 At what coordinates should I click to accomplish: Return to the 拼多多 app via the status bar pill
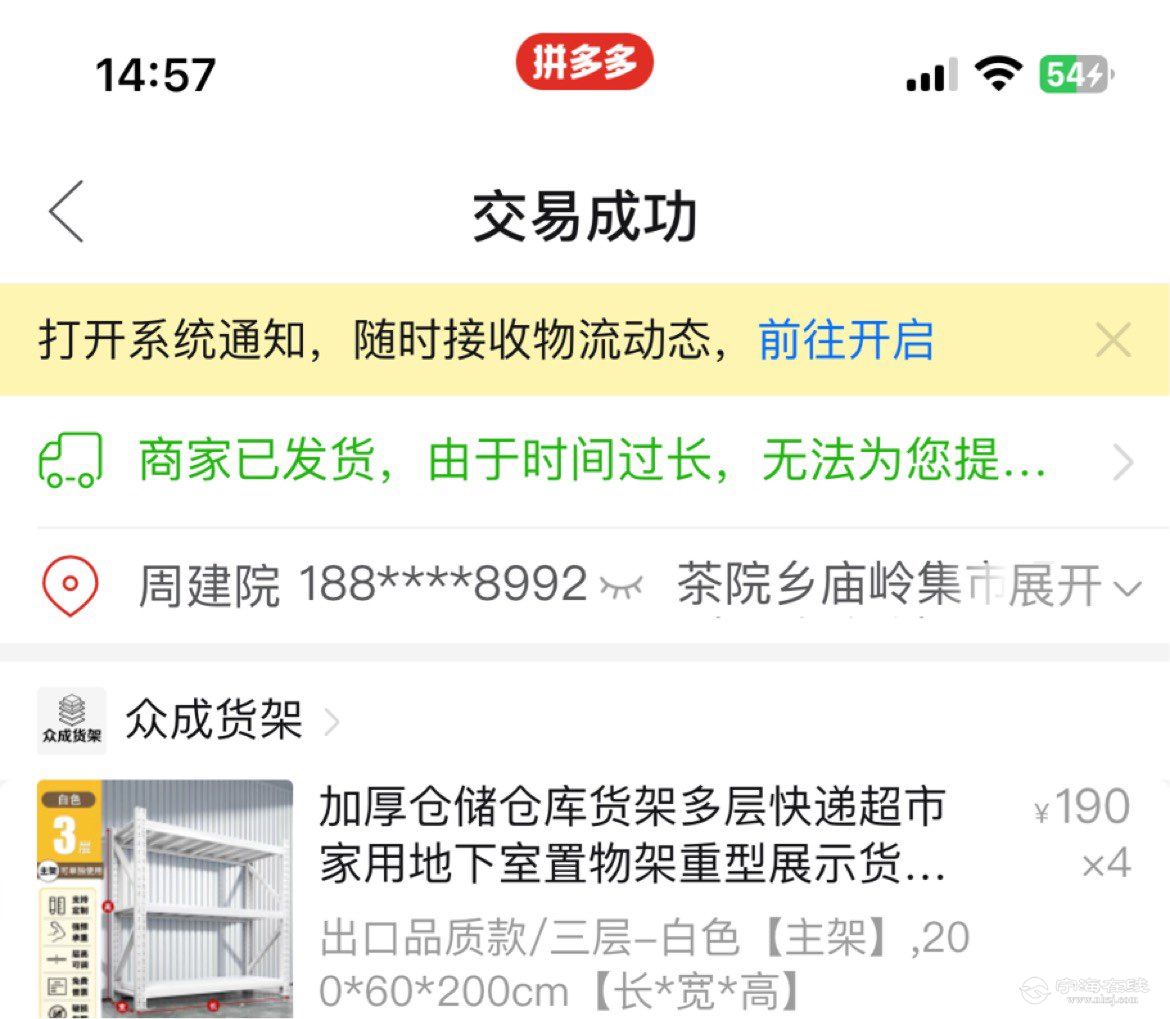(584, 62)
